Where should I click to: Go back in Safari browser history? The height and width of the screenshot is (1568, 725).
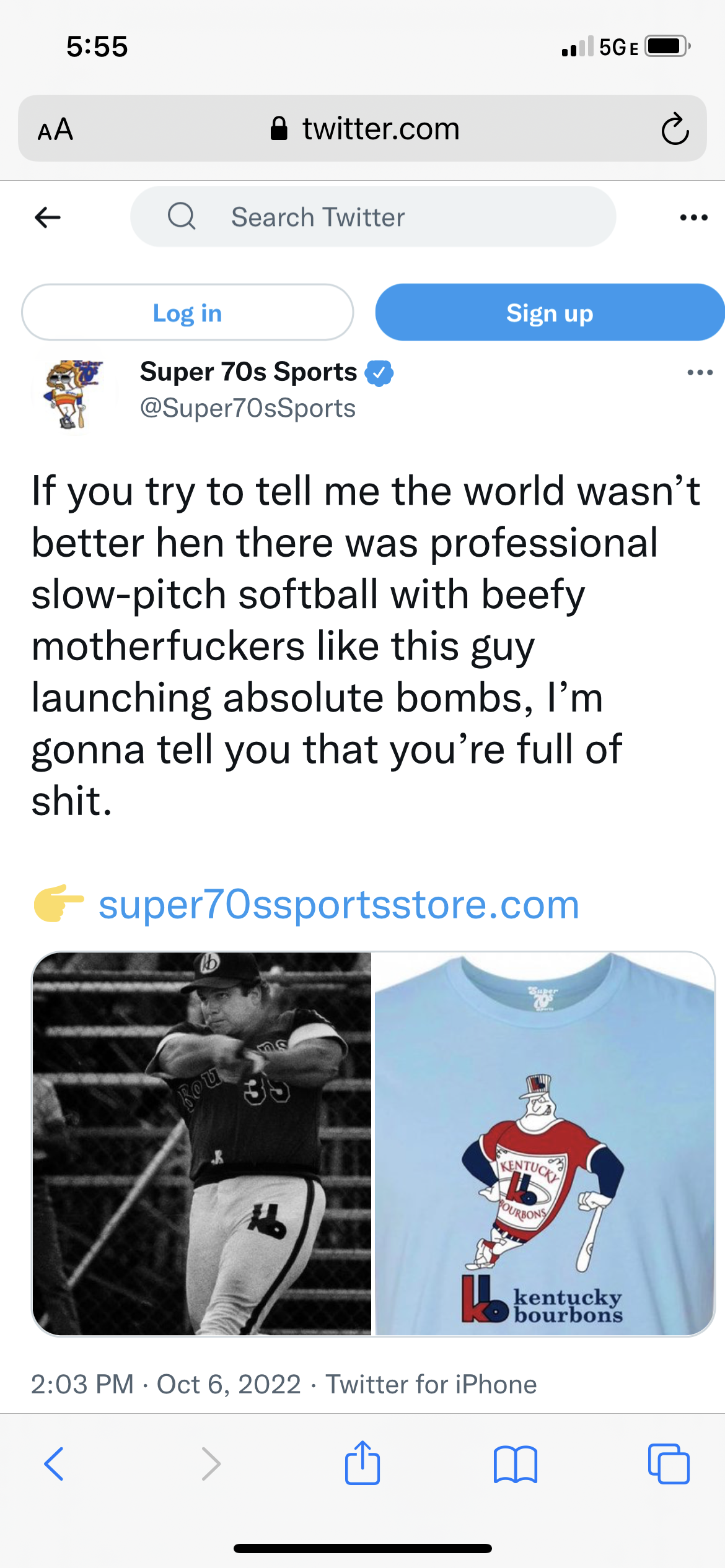pos(54,1464)
